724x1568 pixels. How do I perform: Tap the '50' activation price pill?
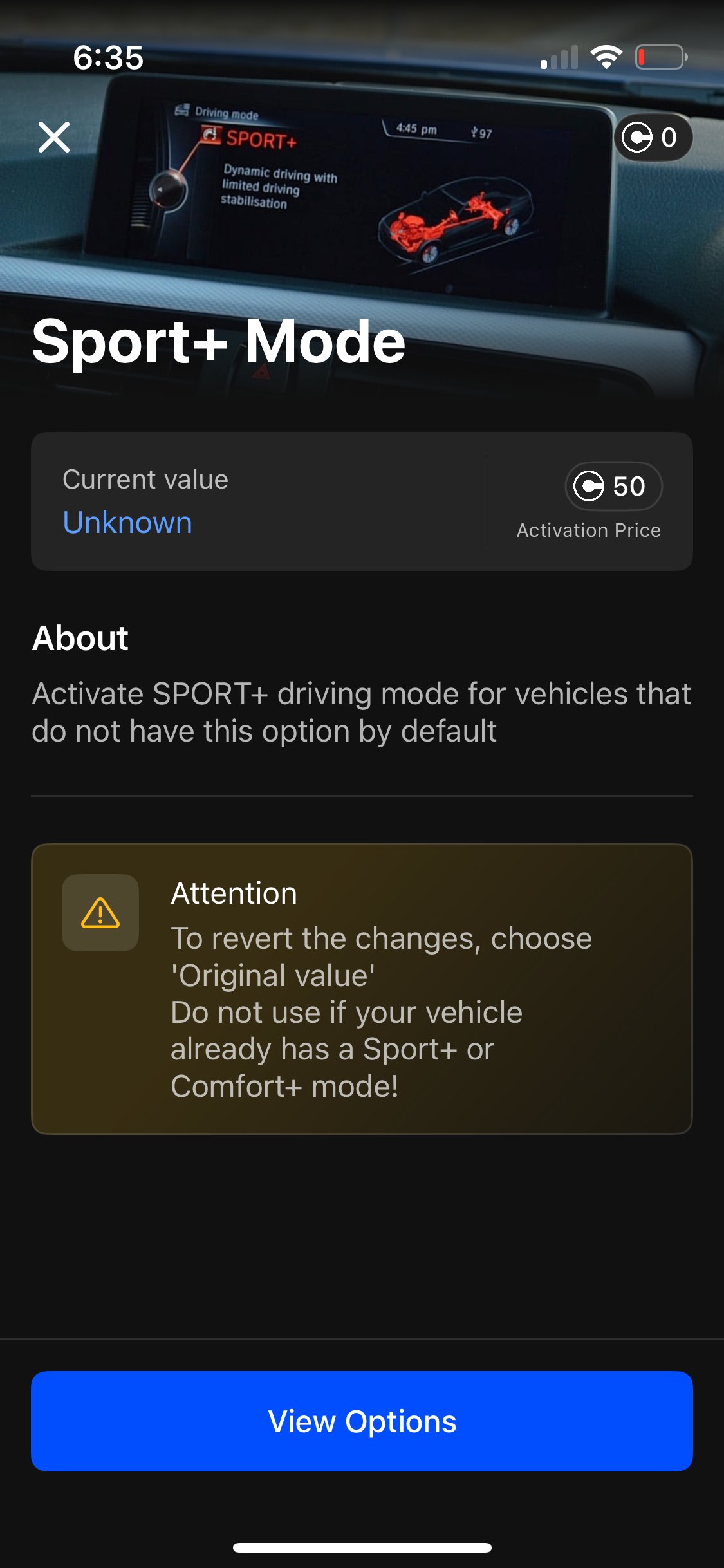pyautogui.click(x=613, y=487)
